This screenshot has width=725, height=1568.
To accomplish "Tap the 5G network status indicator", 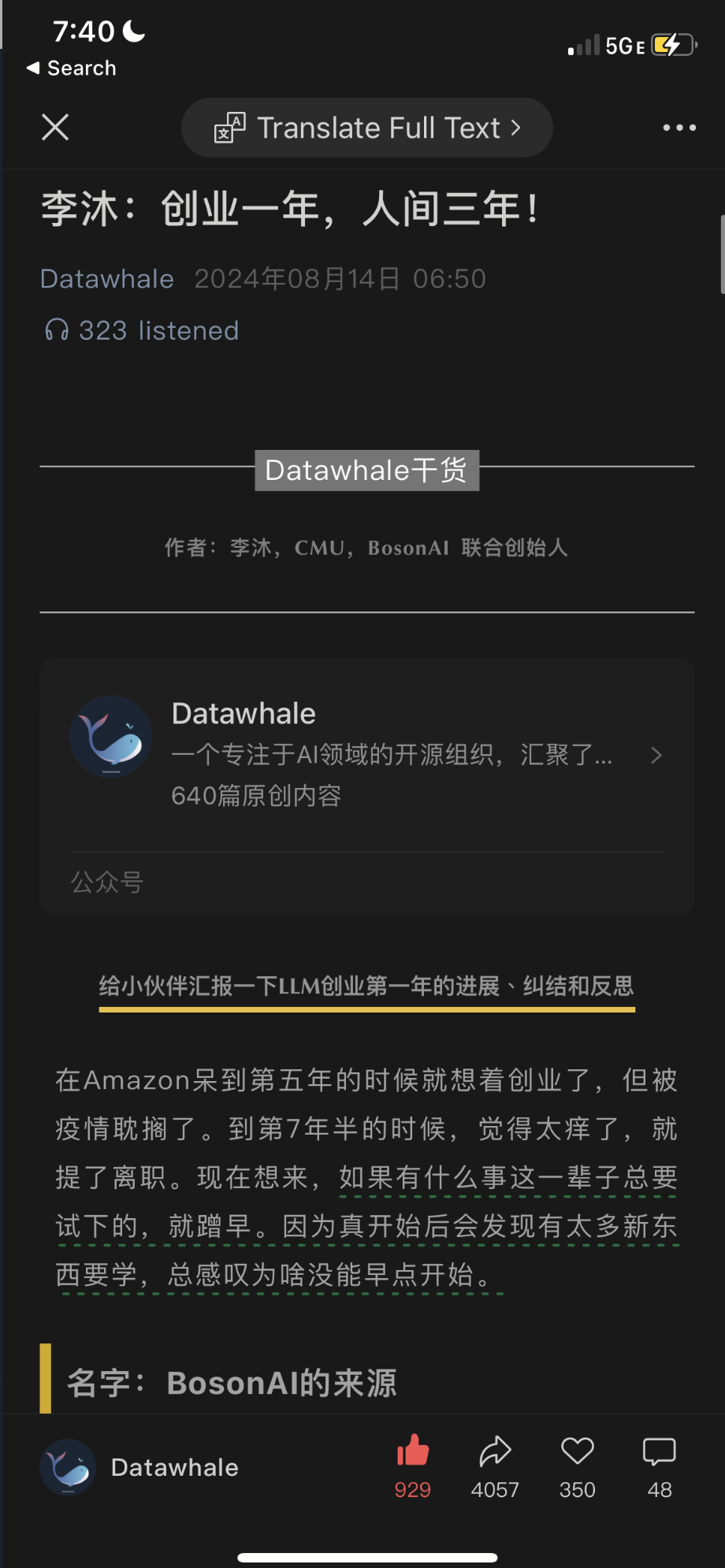I will pyautogui.click(x=623, y=45).
